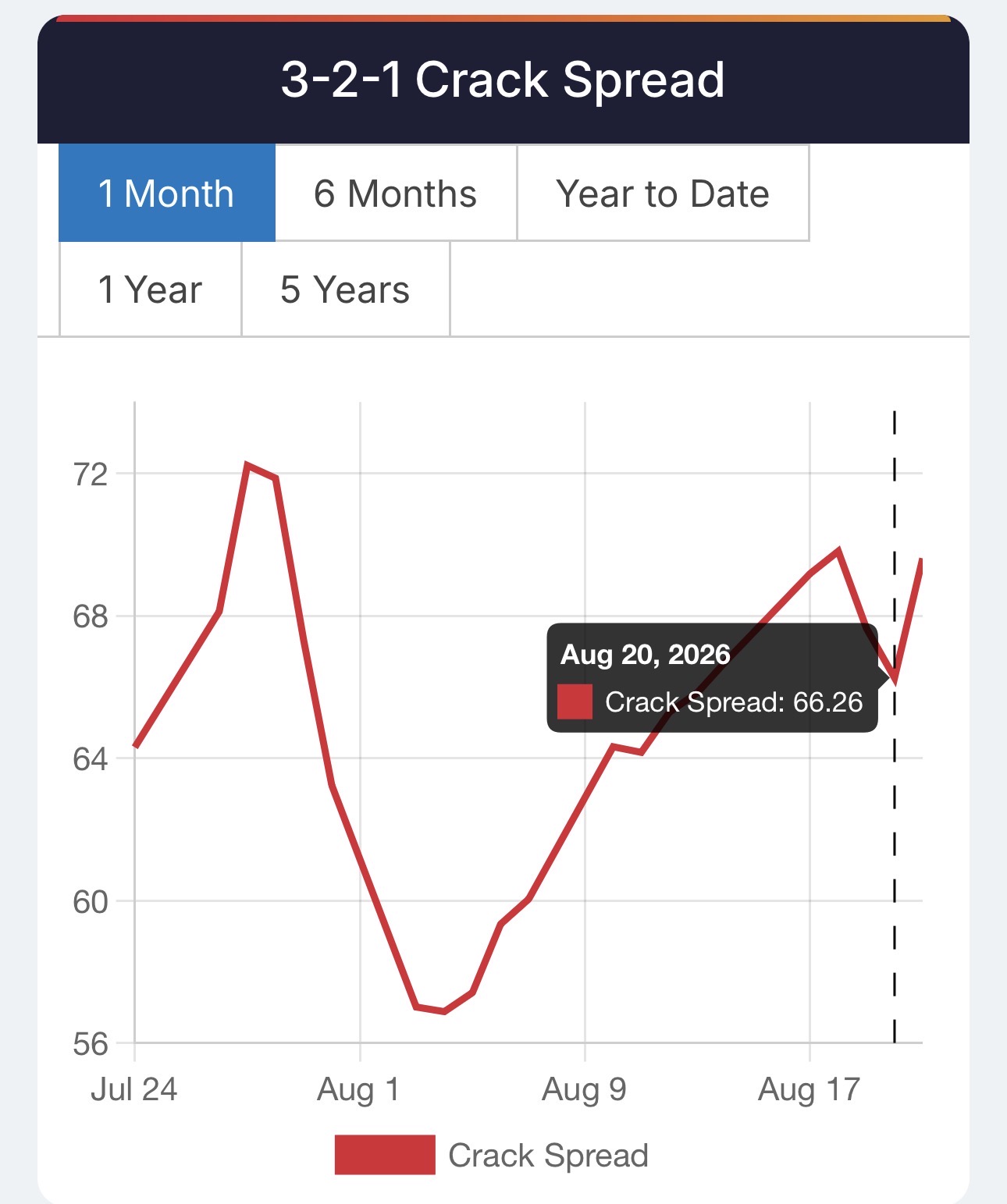This screenshot has height=1204, width=1007.
Task: Switch to the 6 Months range
Action: coord(396,194)
